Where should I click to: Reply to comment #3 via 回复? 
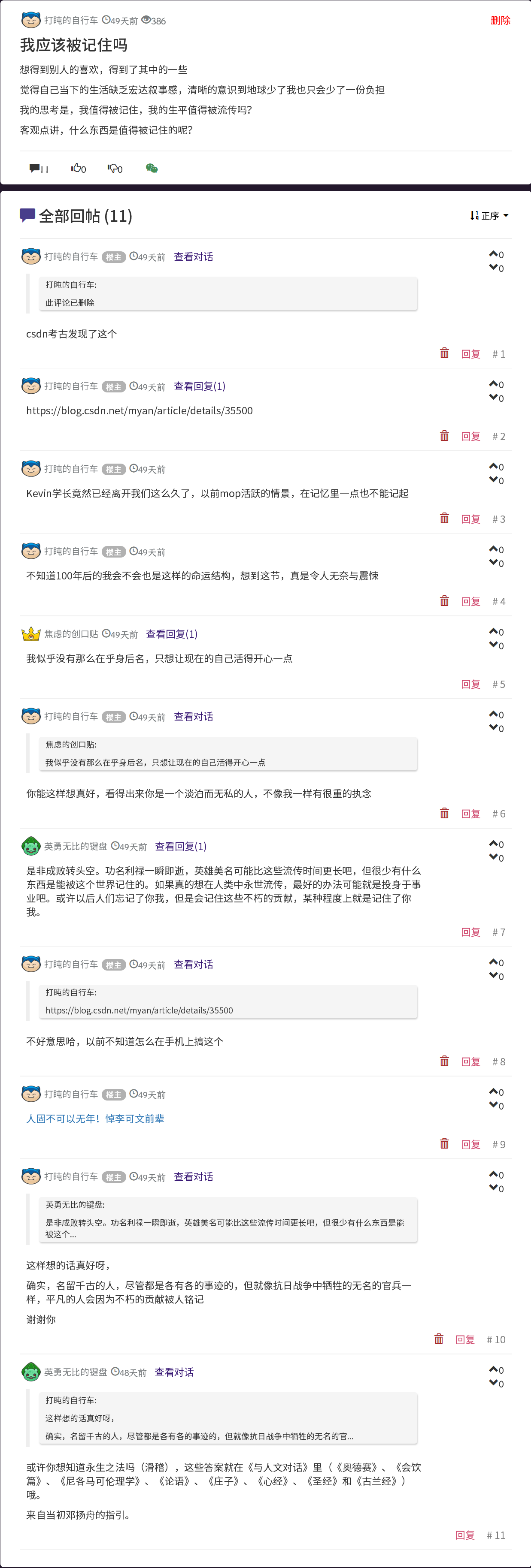pyautogui.click(x=470, y=519)
